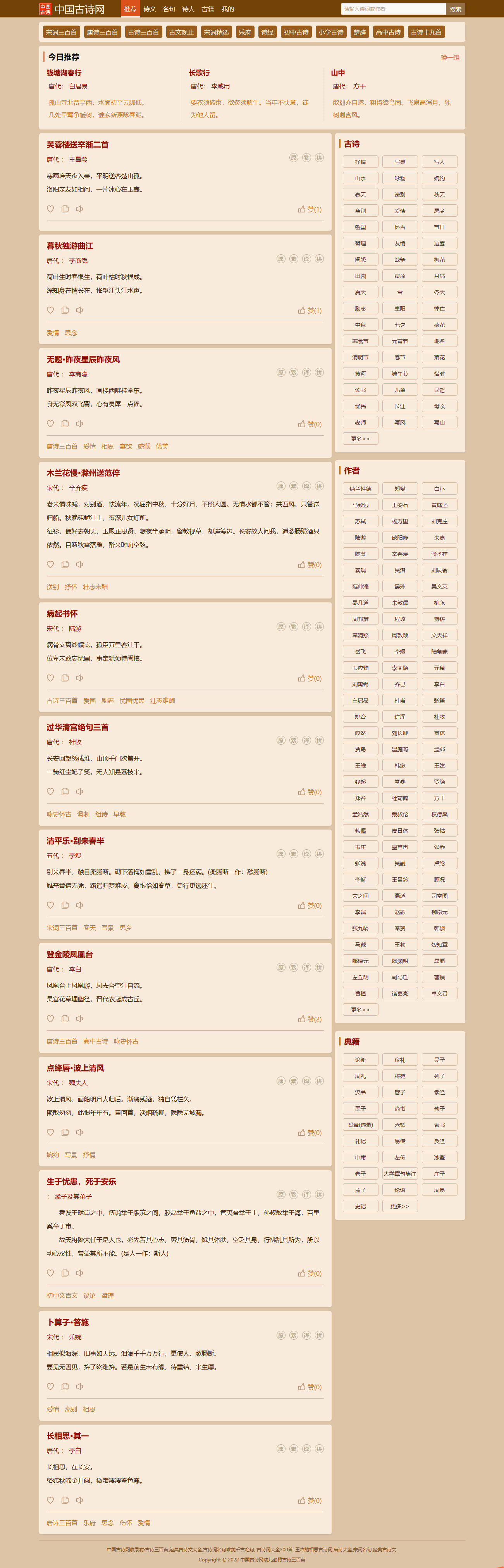Open the 壮志未酬 tag under 木兰花慢
The width and height of the screenshot is (504, 1568).
95,587
